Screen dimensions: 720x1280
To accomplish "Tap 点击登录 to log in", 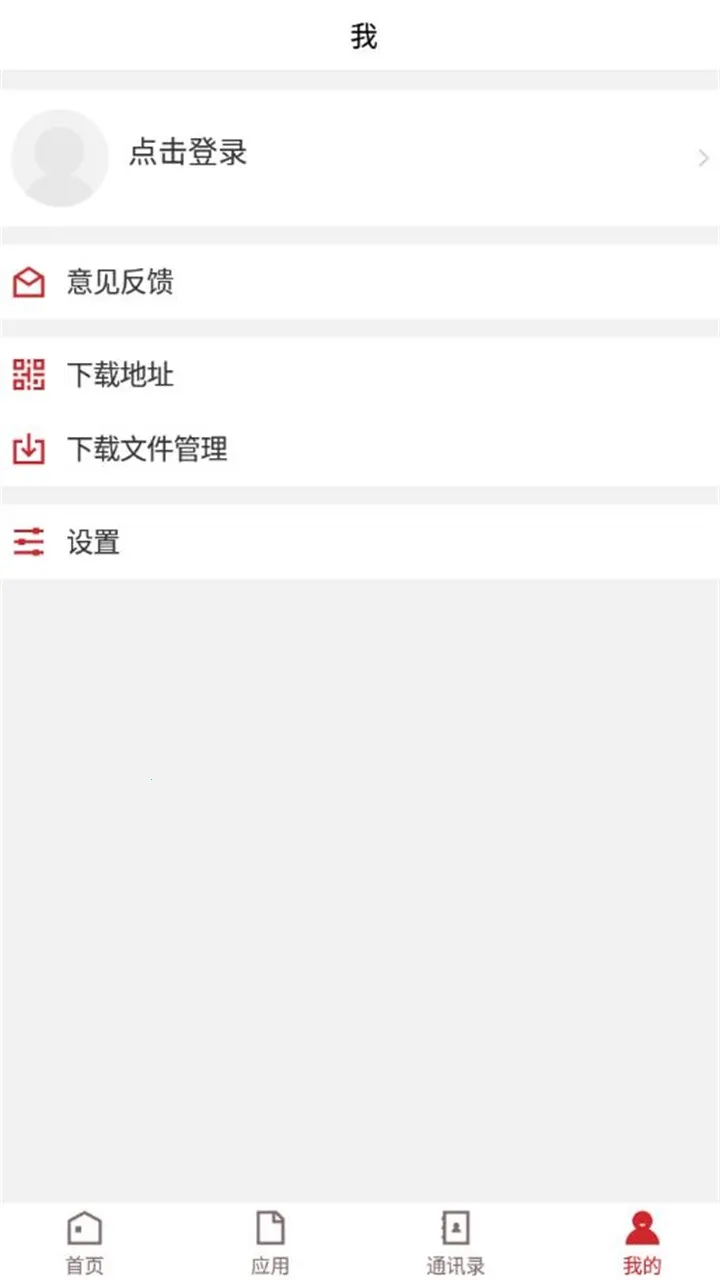I will [188, 154].
